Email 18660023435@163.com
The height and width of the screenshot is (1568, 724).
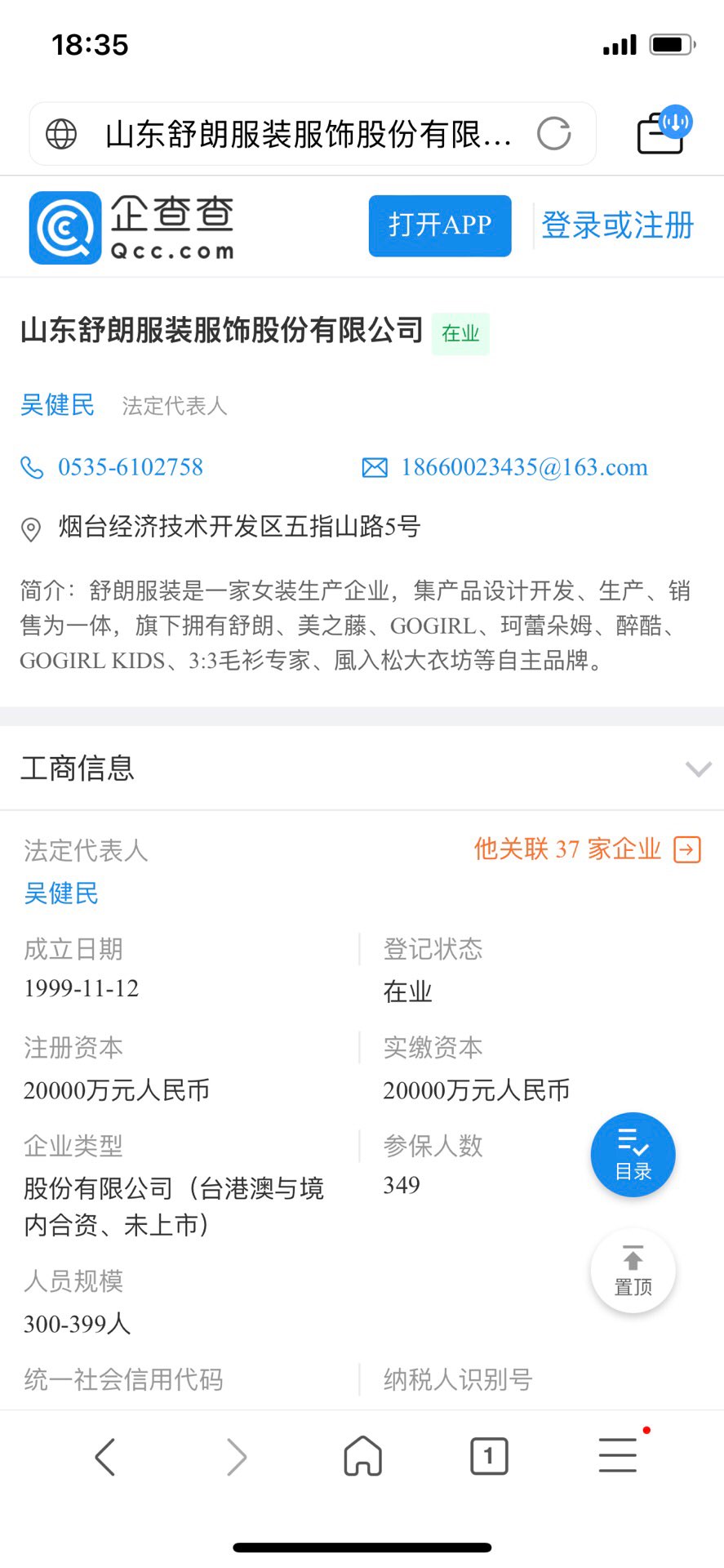[523, 467]
